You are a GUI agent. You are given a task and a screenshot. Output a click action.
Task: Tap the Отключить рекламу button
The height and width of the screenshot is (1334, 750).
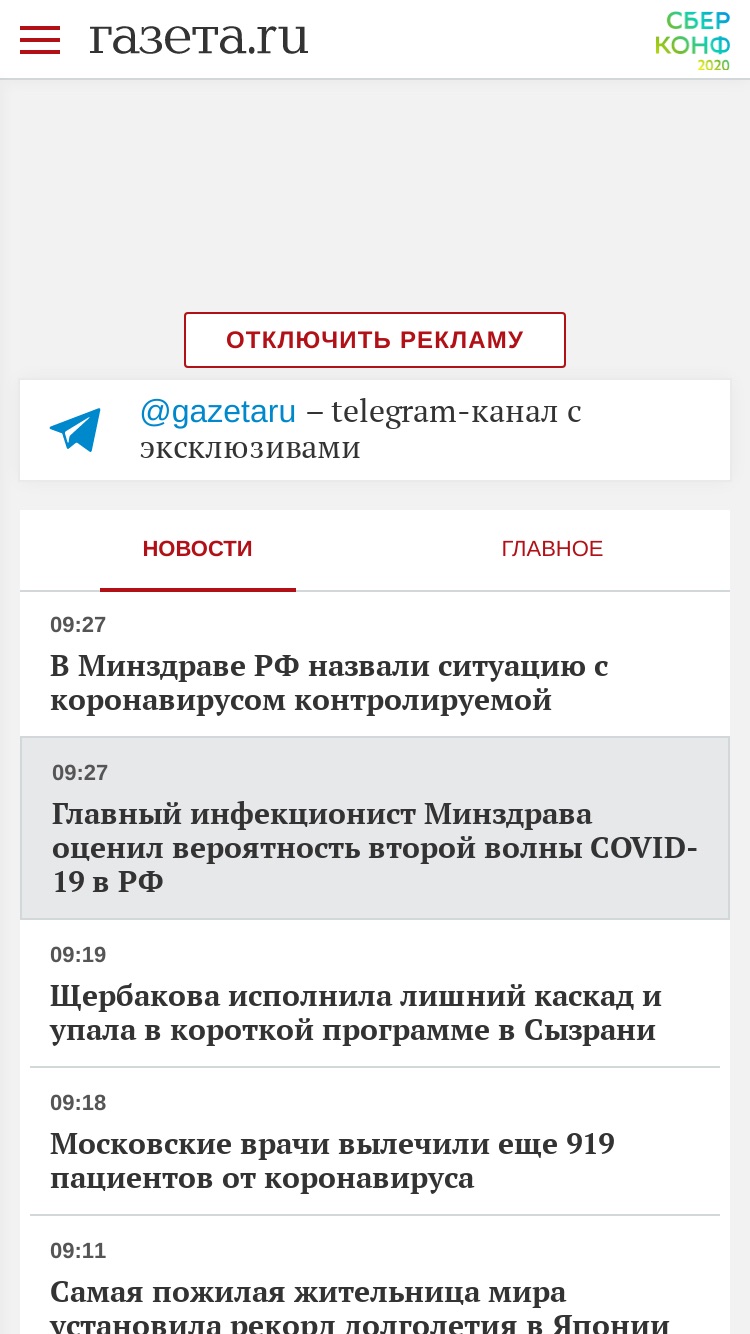pyautogui.click(x=375, y=340)
